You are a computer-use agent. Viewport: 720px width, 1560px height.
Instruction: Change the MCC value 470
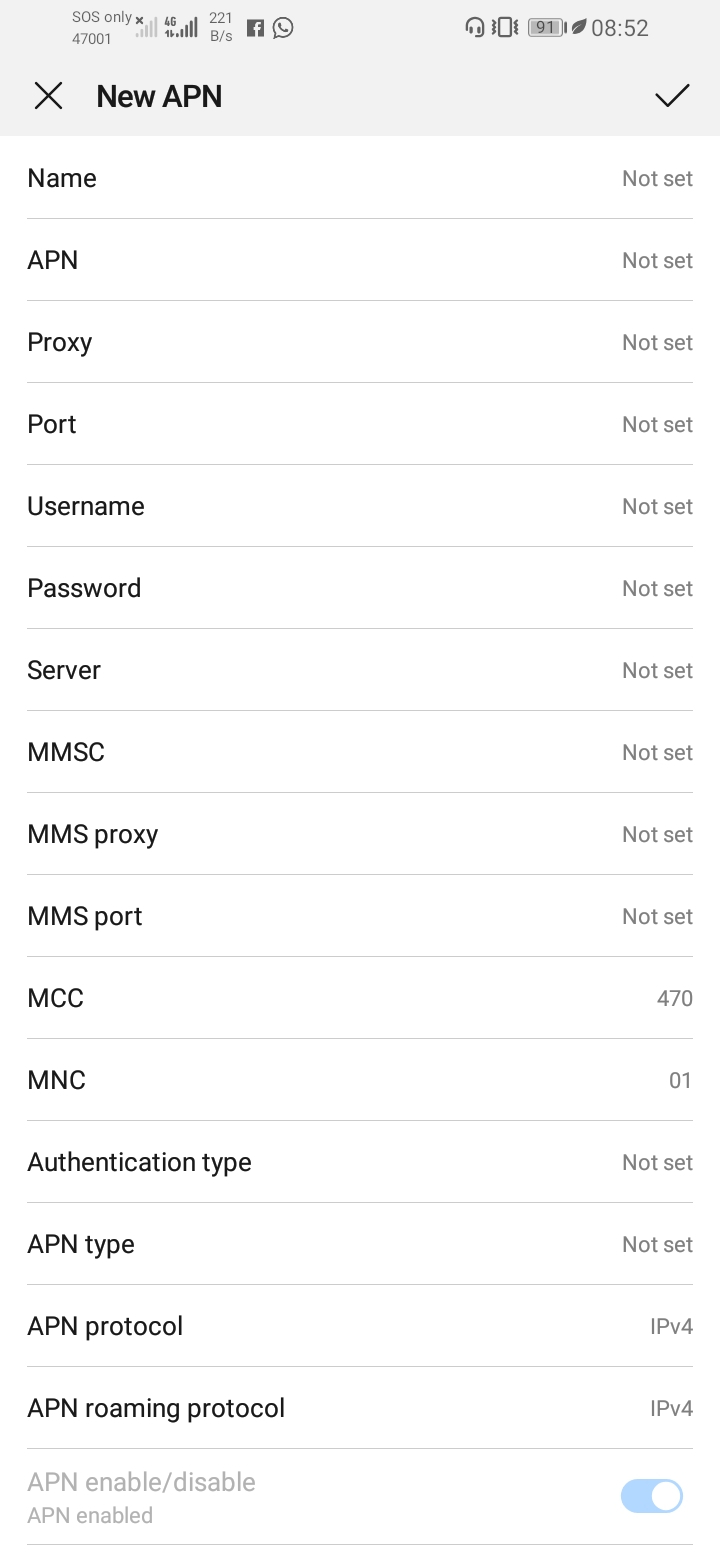tap(360, 998)
